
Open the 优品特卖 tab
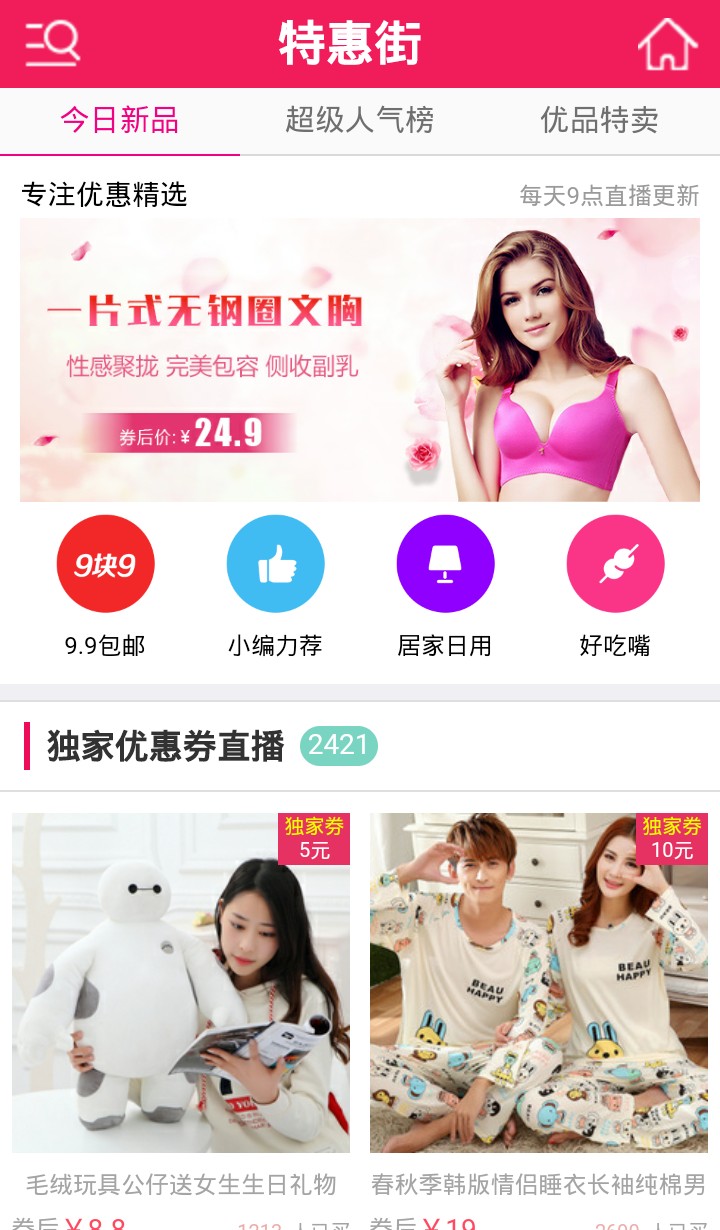pos(599,121)
